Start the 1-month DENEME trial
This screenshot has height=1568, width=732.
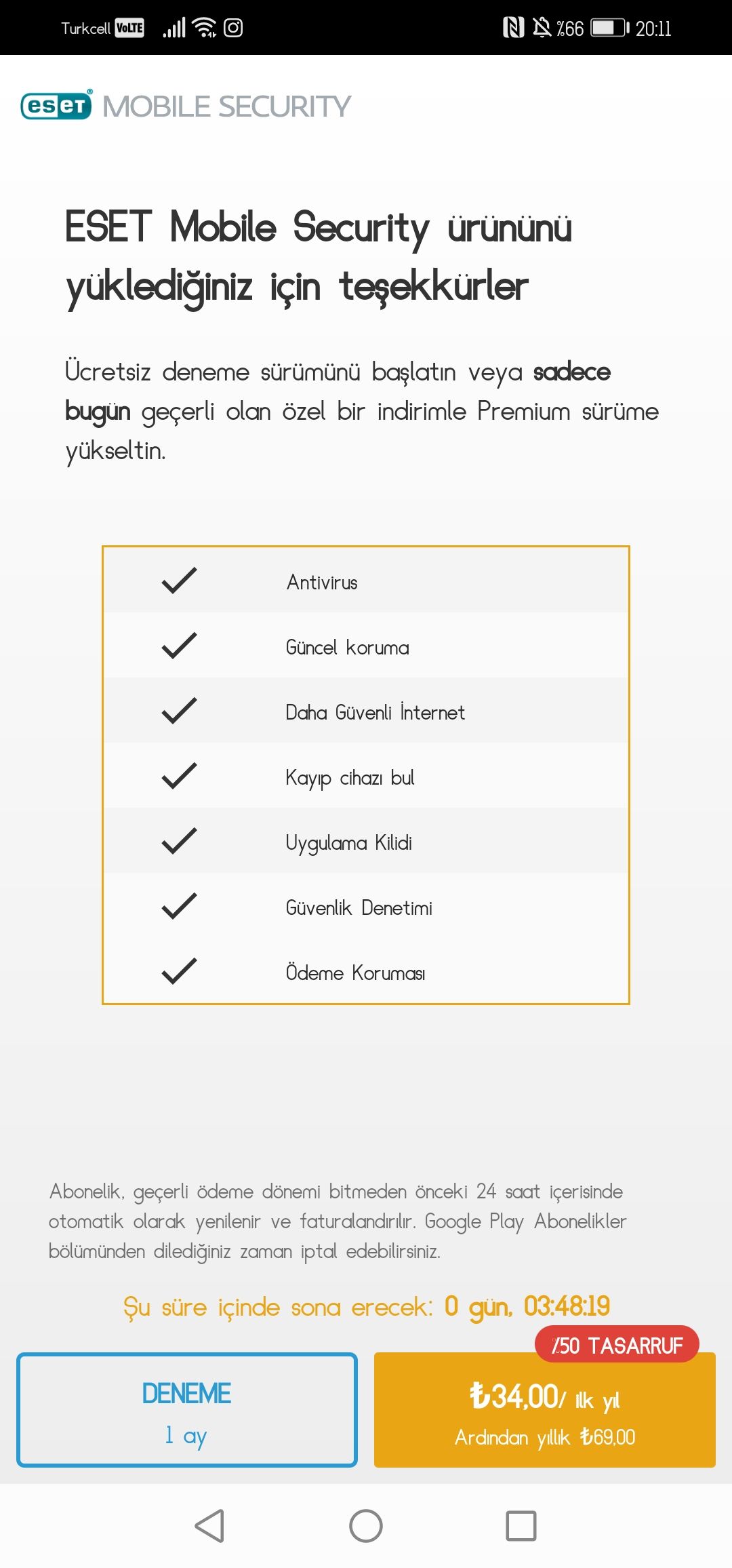tap(187, 1410)
